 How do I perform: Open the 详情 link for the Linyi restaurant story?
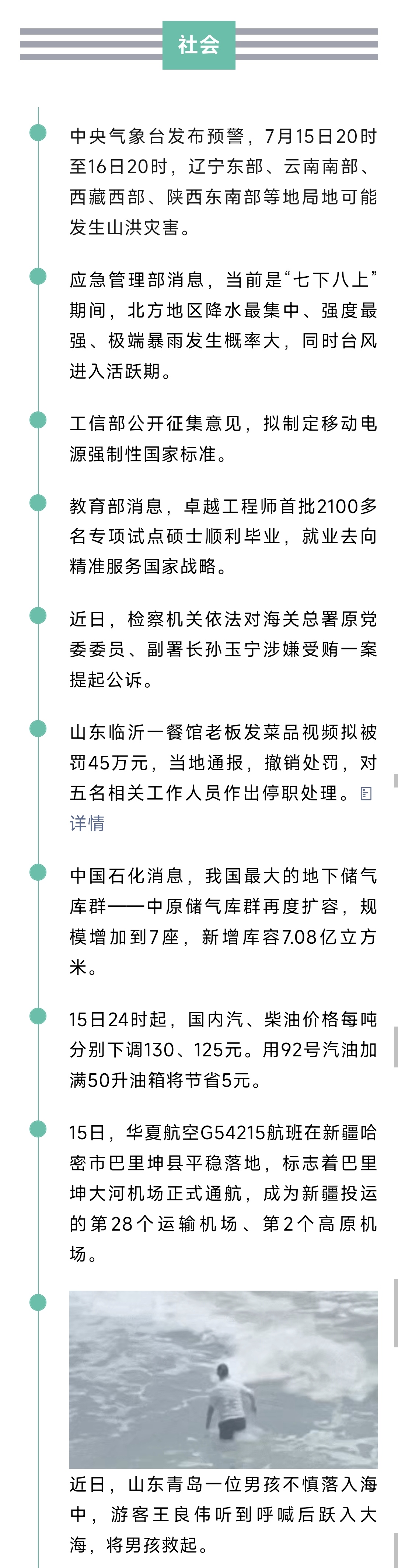point(87,824)
